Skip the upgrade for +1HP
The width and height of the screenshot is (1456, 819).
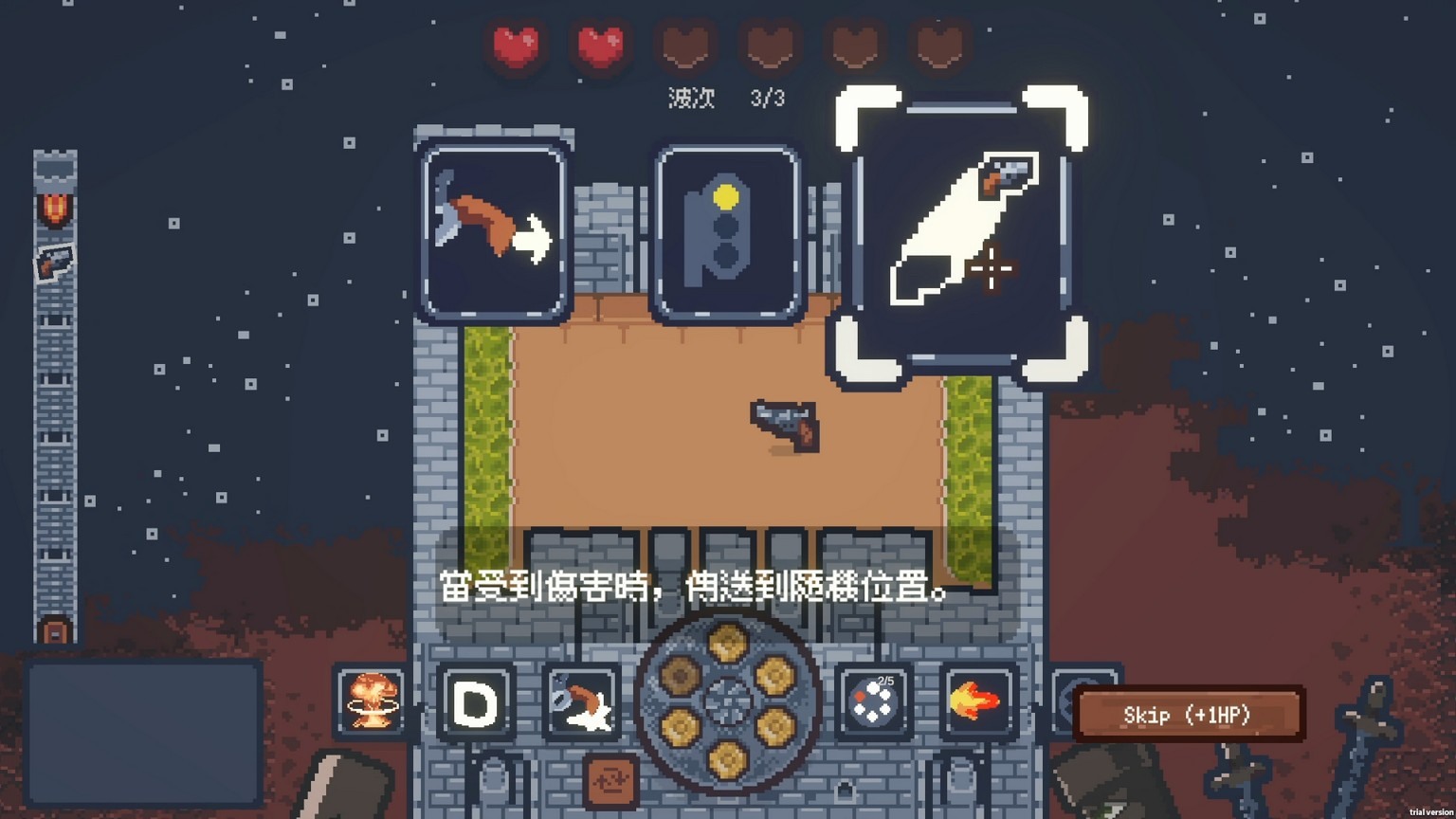1188,715
